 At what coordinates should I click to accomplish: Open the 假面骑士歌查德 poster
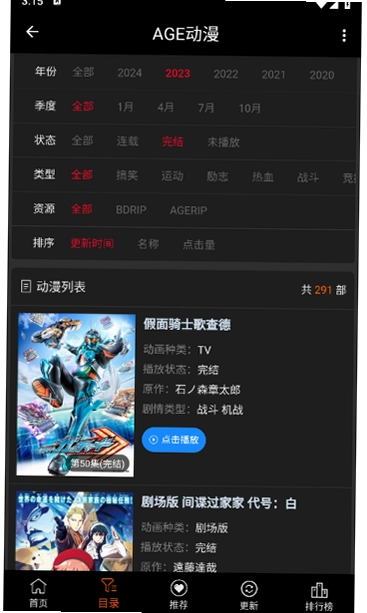[75, 395]
